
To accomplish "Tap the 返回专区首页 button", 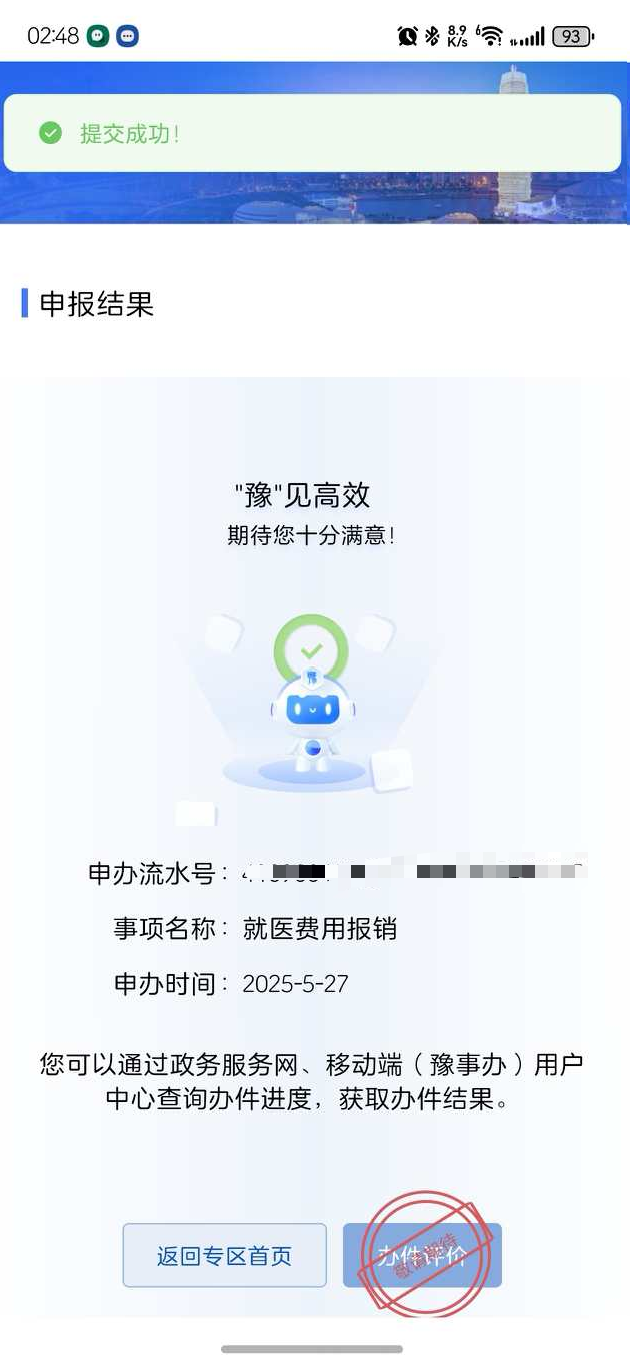I will [x=224, y=1255].
